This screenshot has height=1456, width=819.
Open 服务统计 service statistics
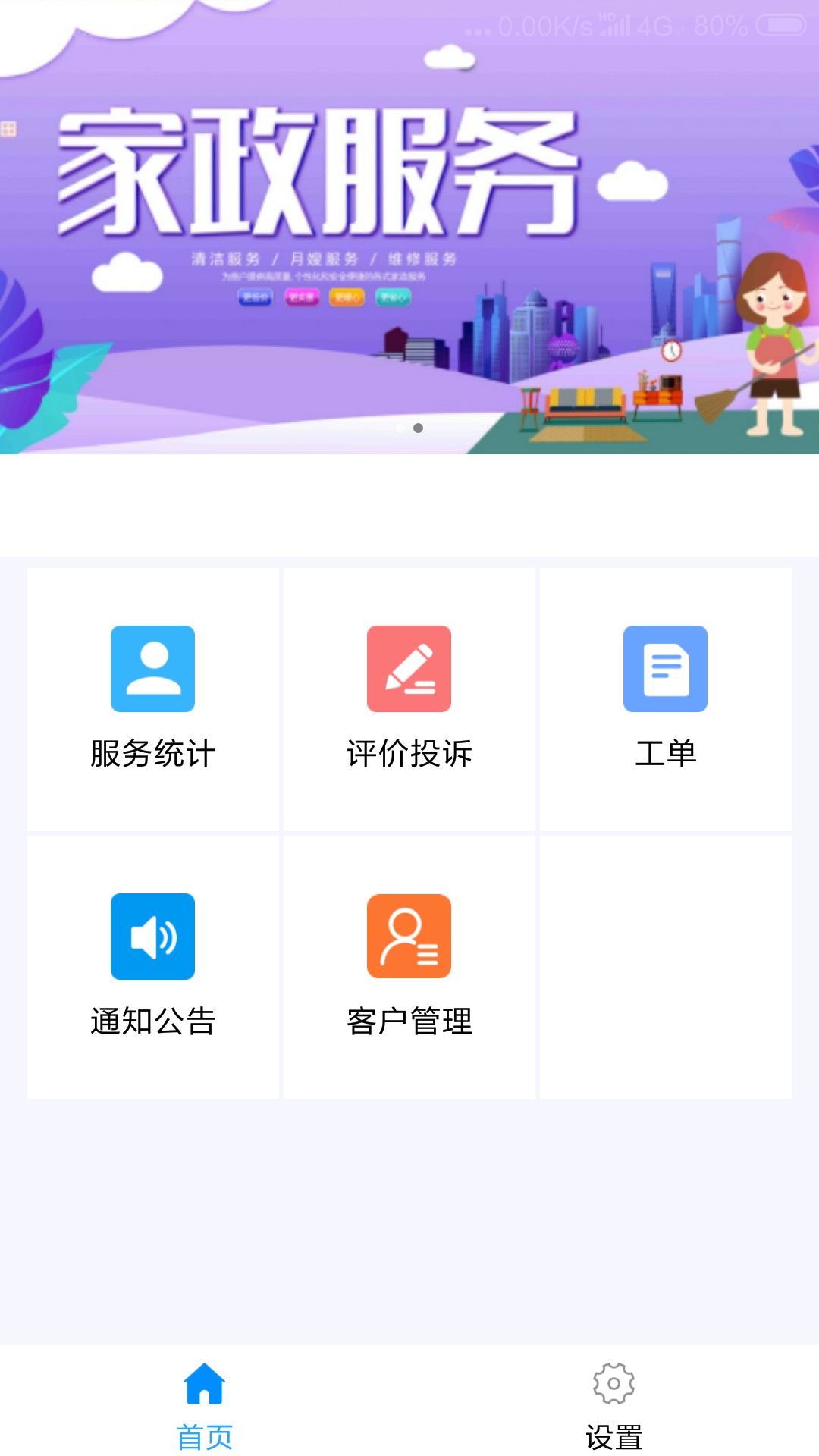pyautogui.click(x=152, y=698)
